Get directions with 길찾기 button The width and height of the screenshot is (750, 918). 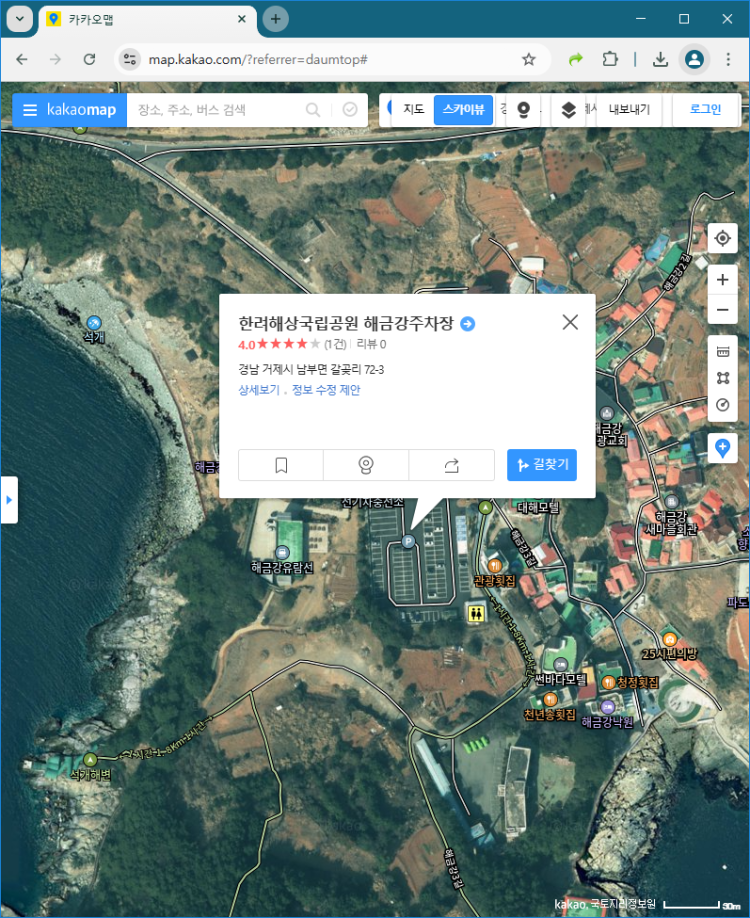(x=542, y=465)
